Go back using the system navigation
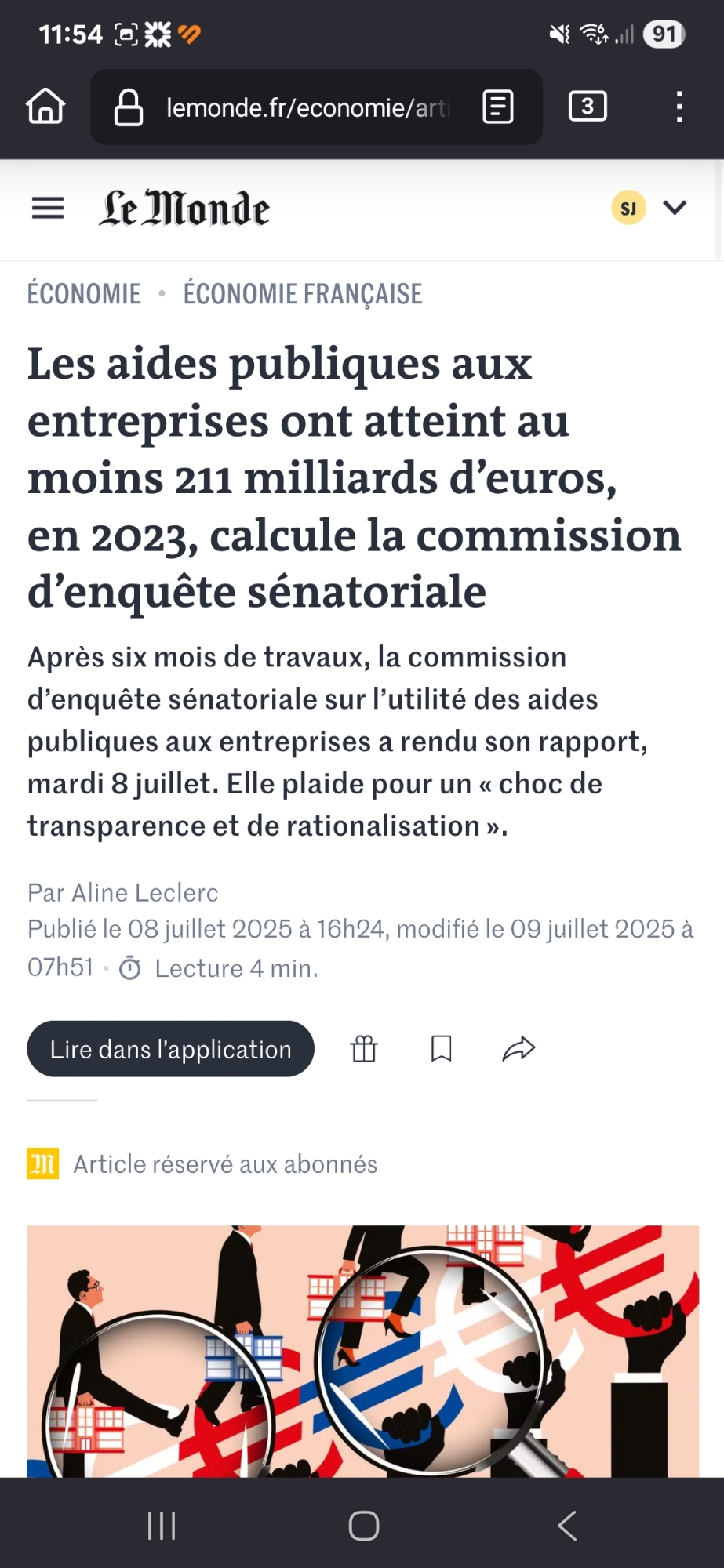The width and height of the screenshot is (724, 1568). coord(566,1526)
